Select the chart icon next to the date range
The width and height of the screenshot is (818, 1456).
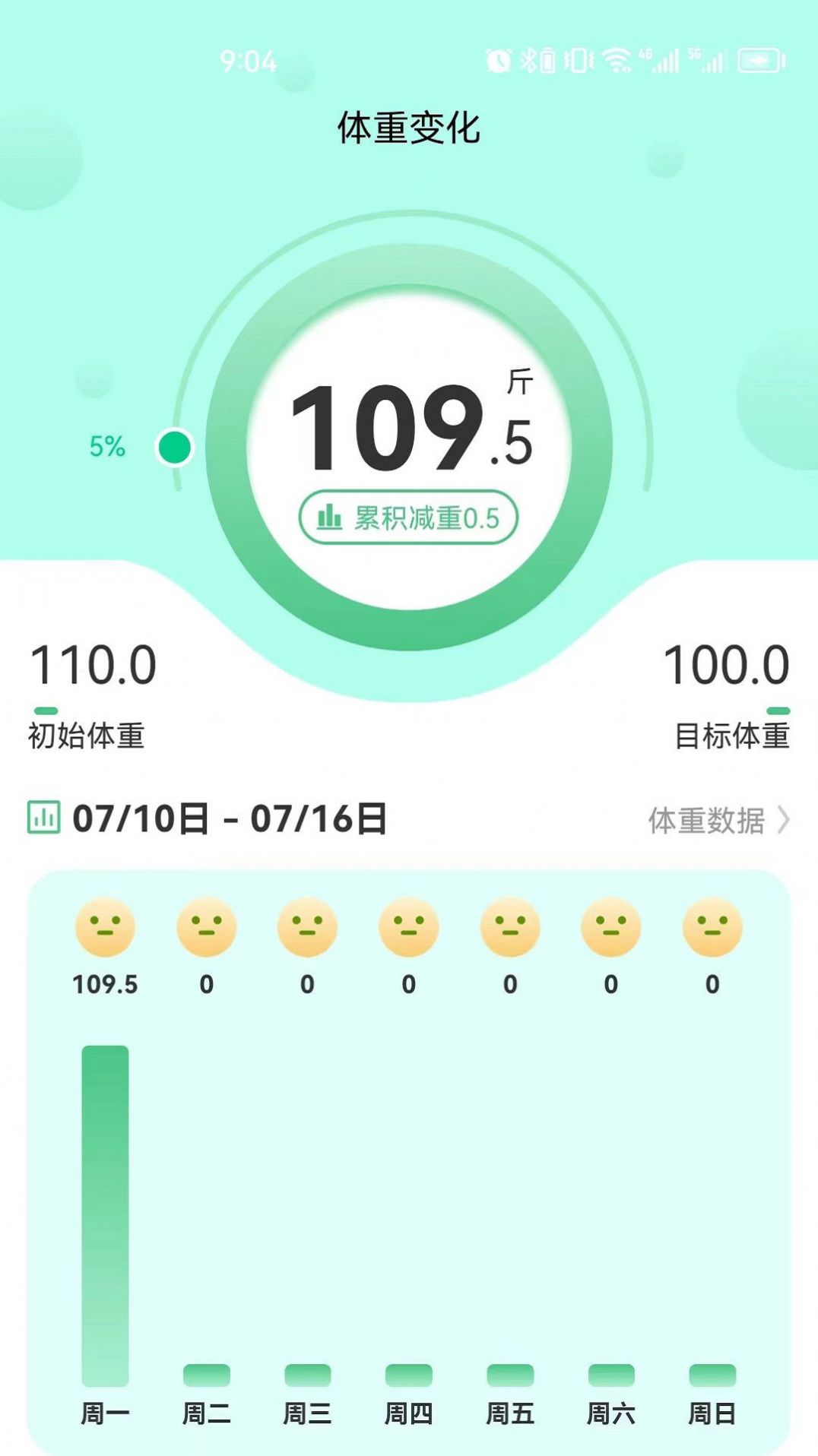[x=44, y=819]
